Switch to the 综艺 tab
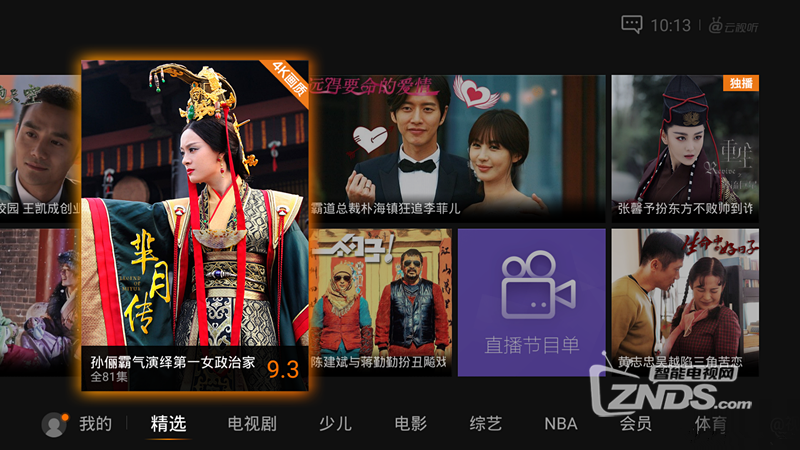The image size is (800, 450). pyautogui.click(x=485, y=424)
